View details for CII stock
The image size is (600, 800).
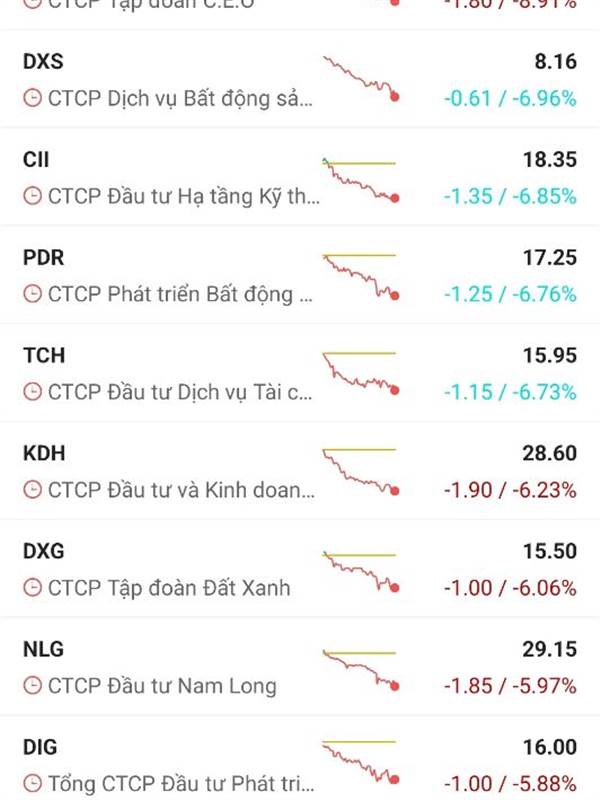300,178
